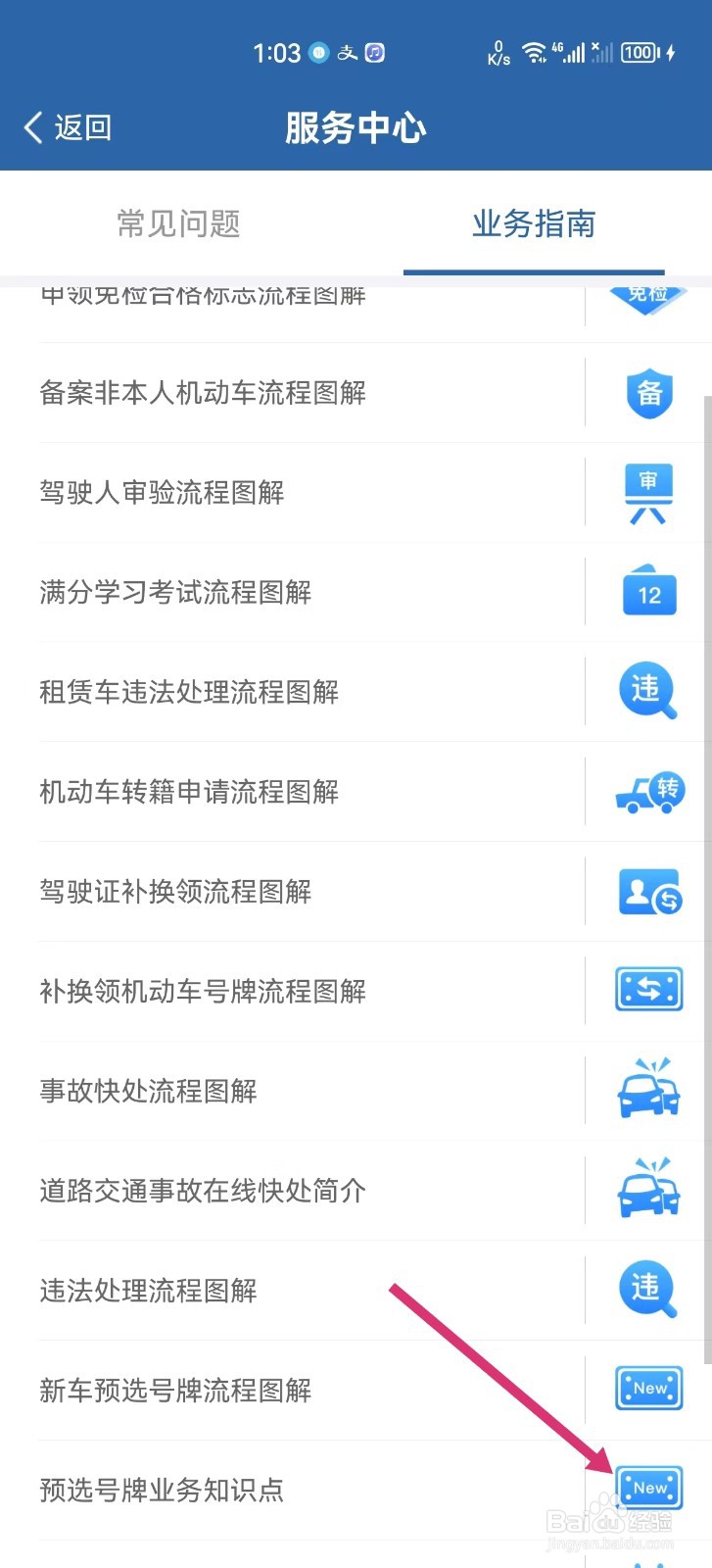The height and width of the screenshot is (1568, 712).
Task: Click the 12 calendar icon for 满分学习考试
Action: 647,593
